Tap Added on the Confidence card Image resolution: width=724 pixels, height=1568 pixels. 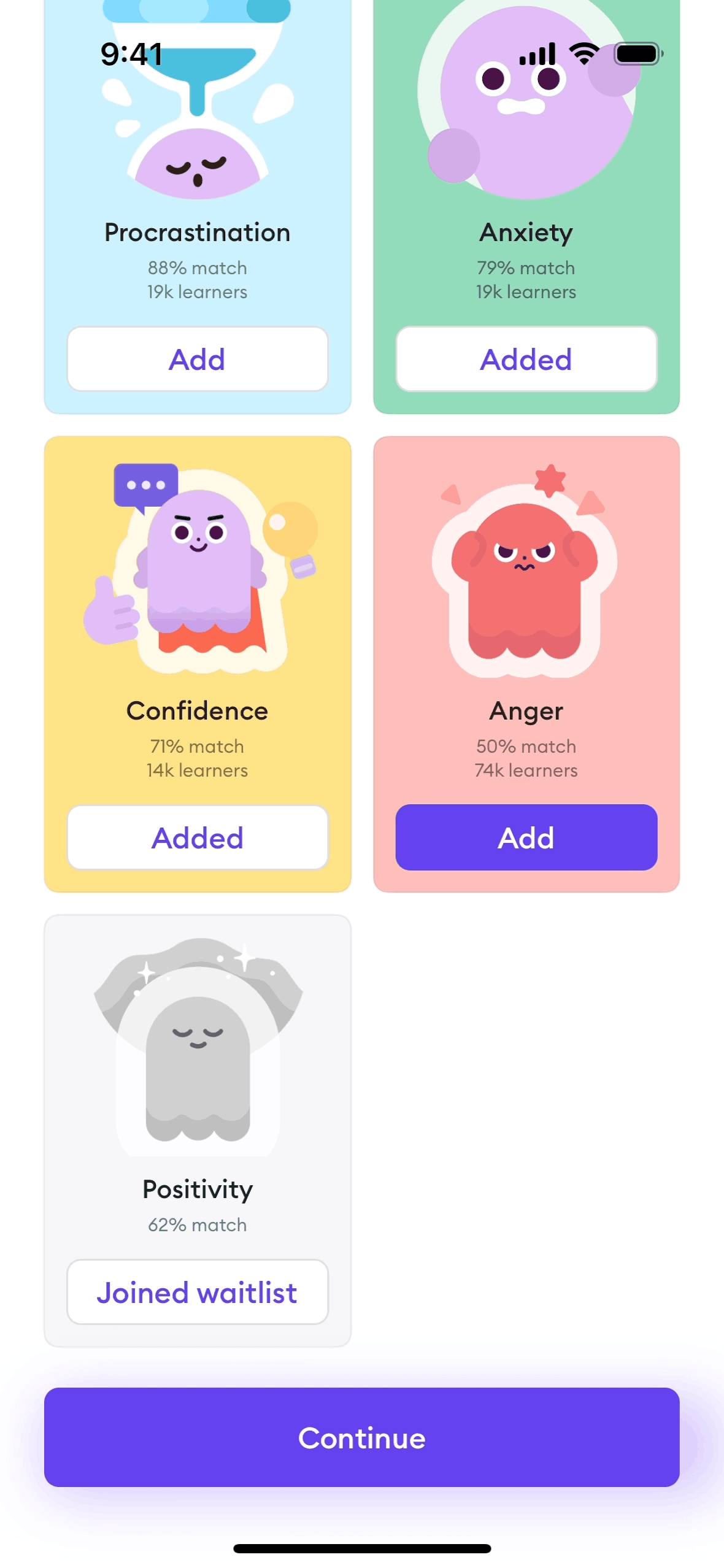(x=197, y=837)
